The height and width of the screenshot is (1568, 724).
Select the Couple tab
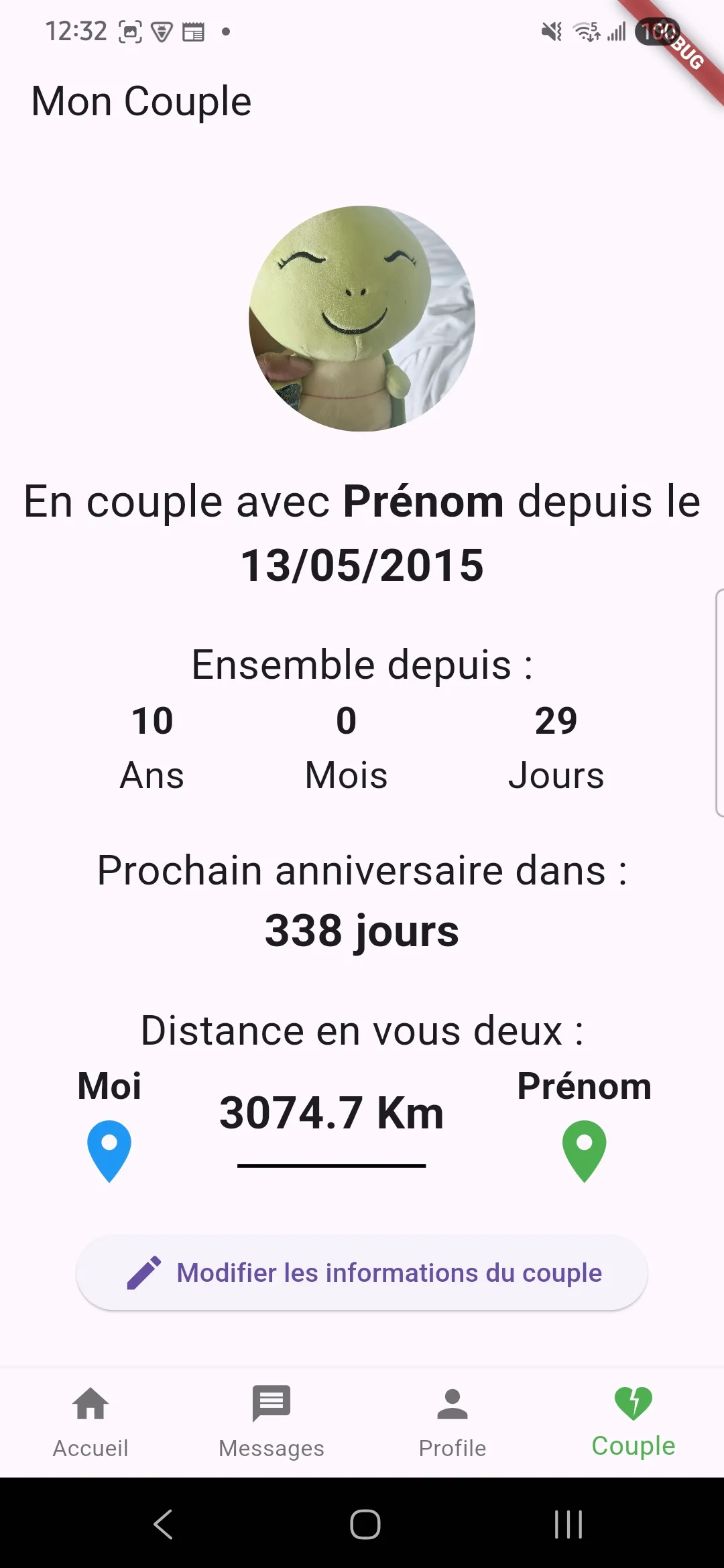click(633, 1421)
